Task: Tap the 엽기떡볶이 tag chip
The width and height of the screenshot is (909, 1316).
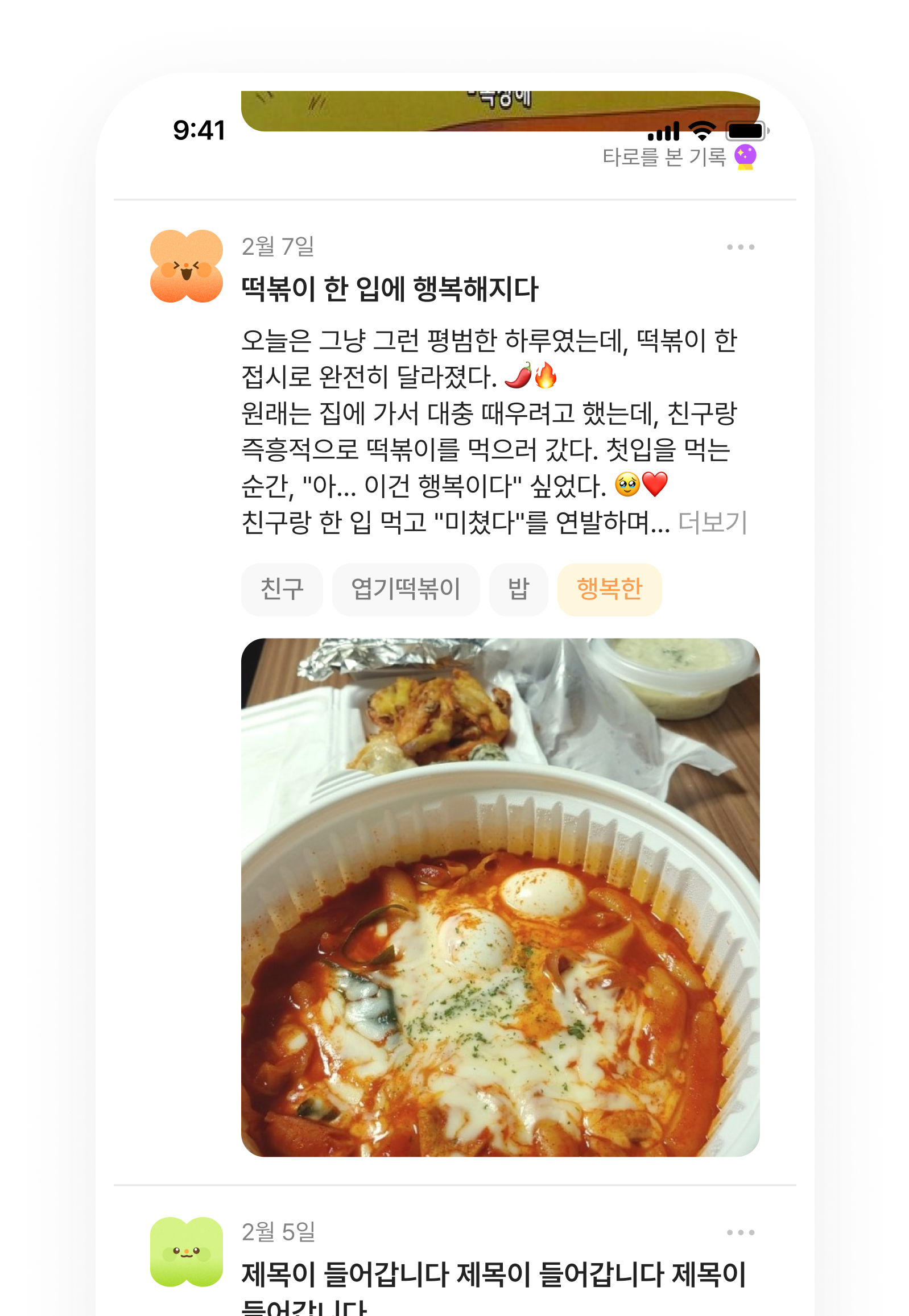Action: pos(406,589)
